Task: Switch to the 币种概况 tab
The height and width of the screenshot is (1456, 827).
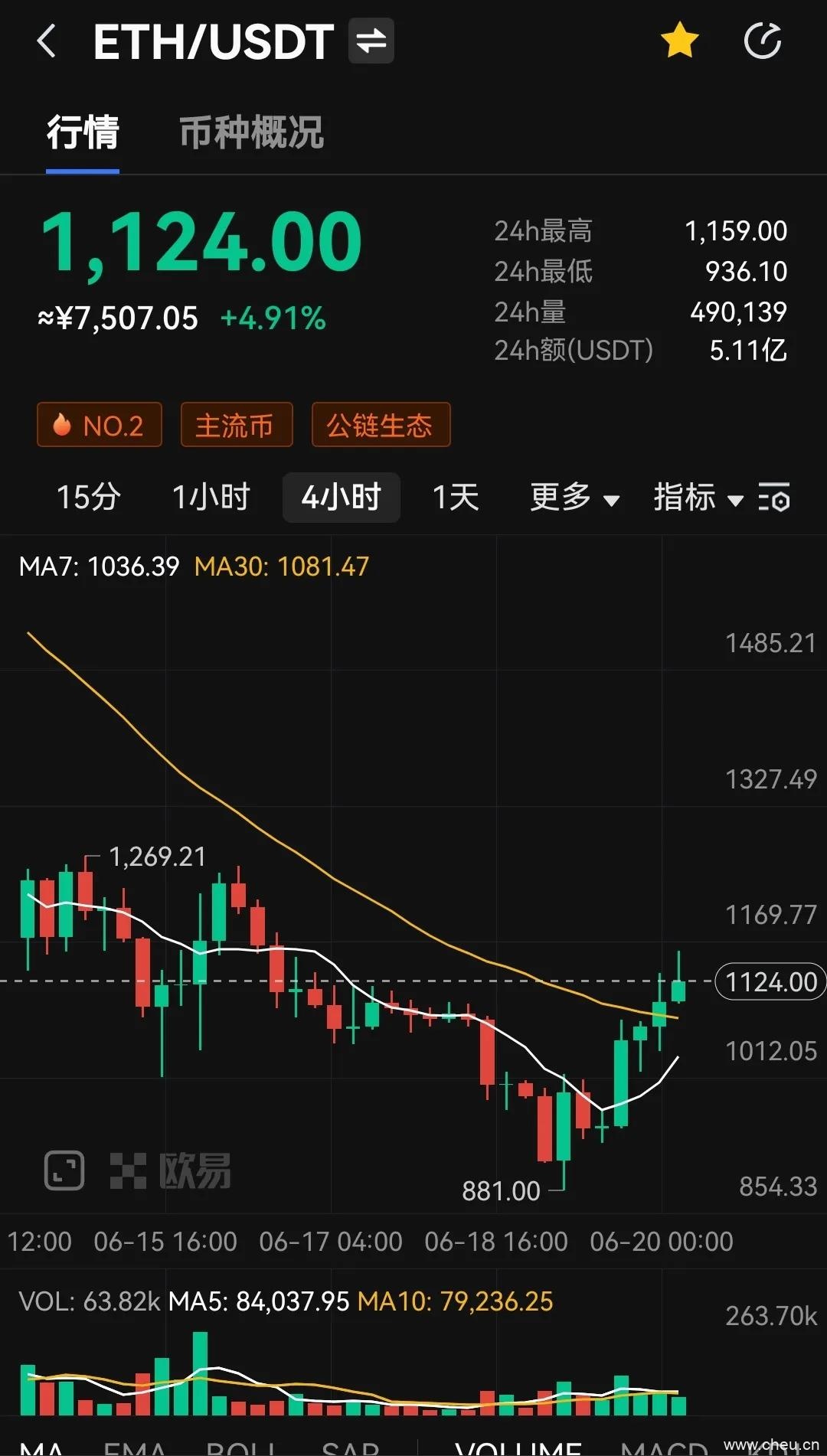Action: 252,132
